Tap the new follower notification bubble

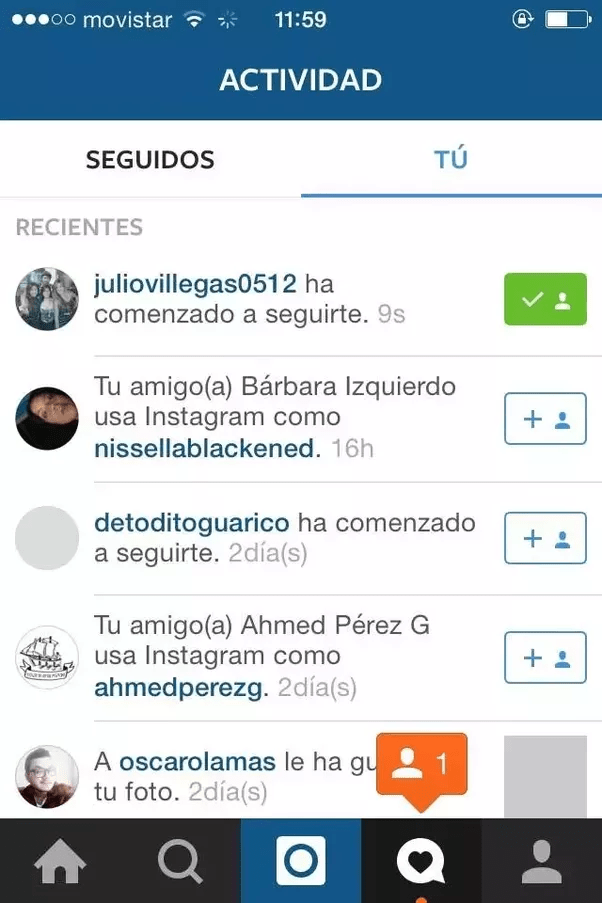[421, 766]
